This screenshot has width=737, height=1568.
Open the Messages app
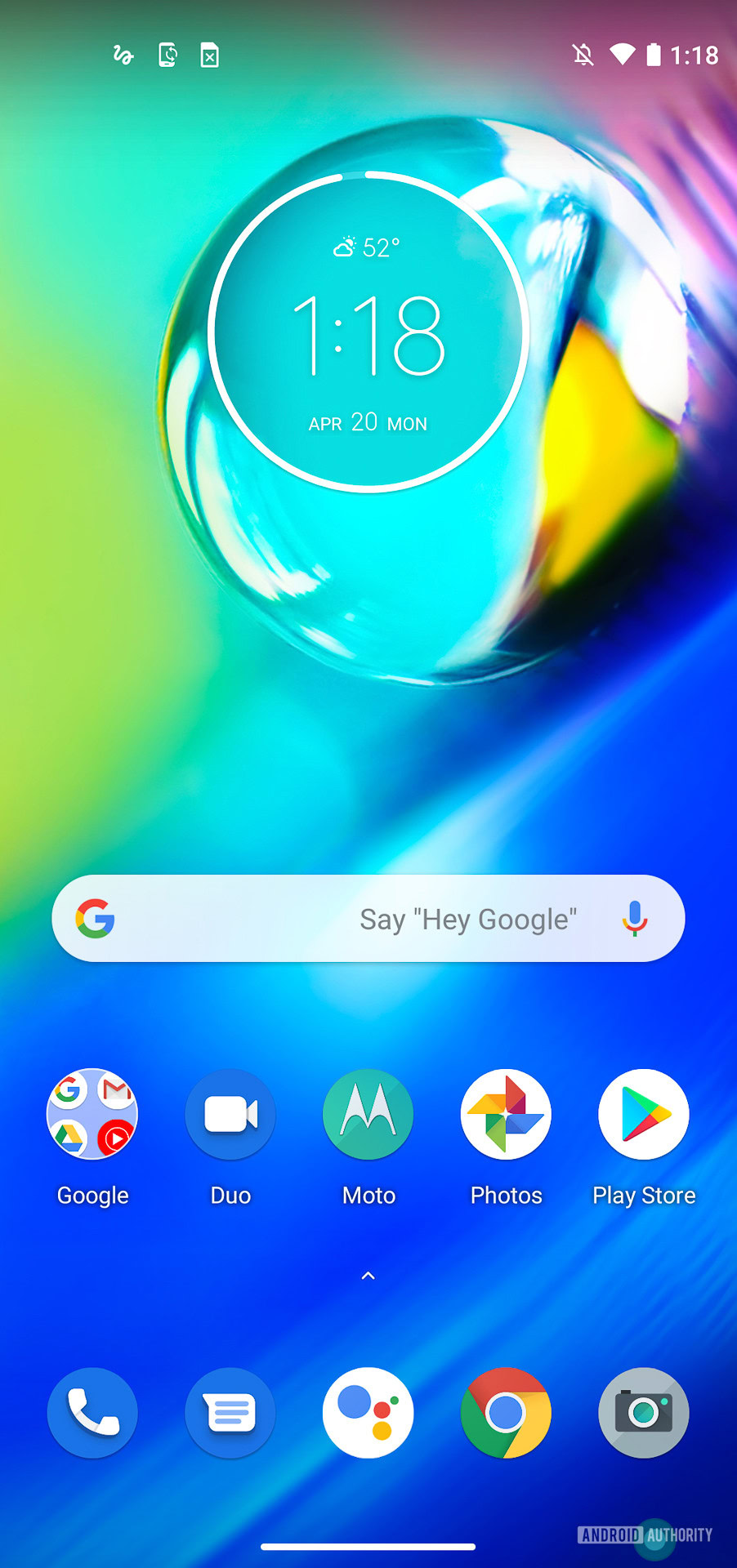[230, 1413]
